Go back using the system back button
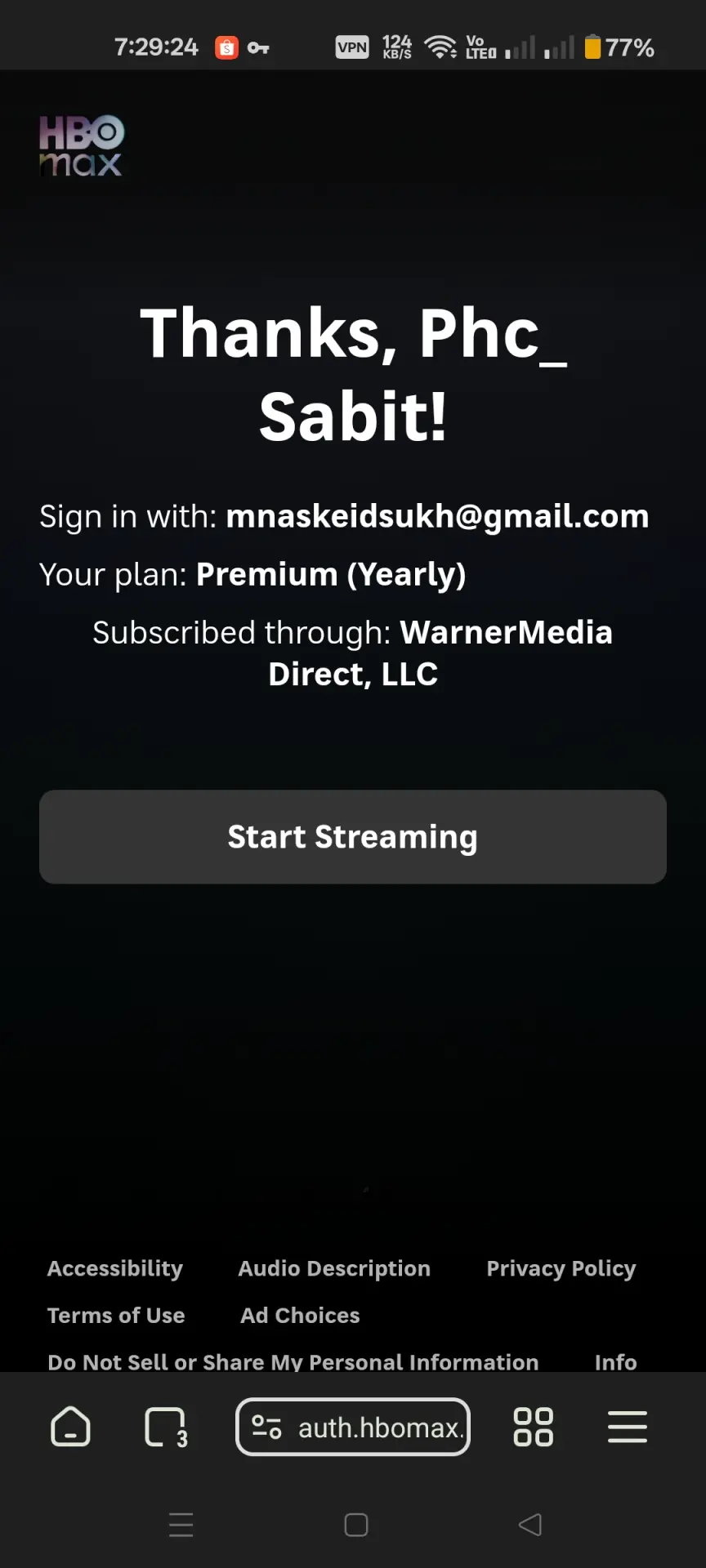The width and height of the screenshot is (706, 1568). tap(530, 1524)
